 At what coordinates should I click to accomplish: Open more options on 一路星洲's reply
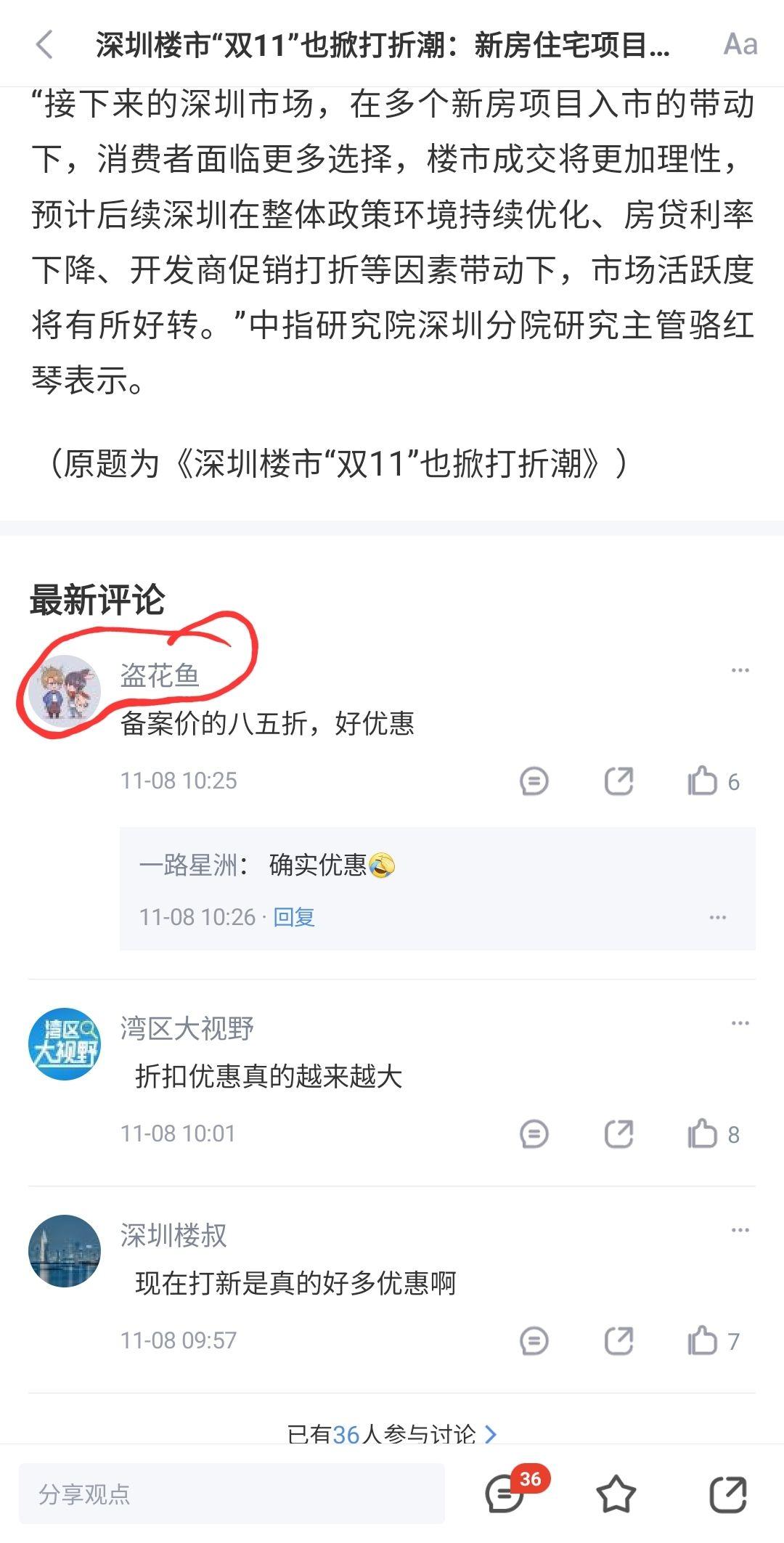pyautogui.click(x=718, y=917)
